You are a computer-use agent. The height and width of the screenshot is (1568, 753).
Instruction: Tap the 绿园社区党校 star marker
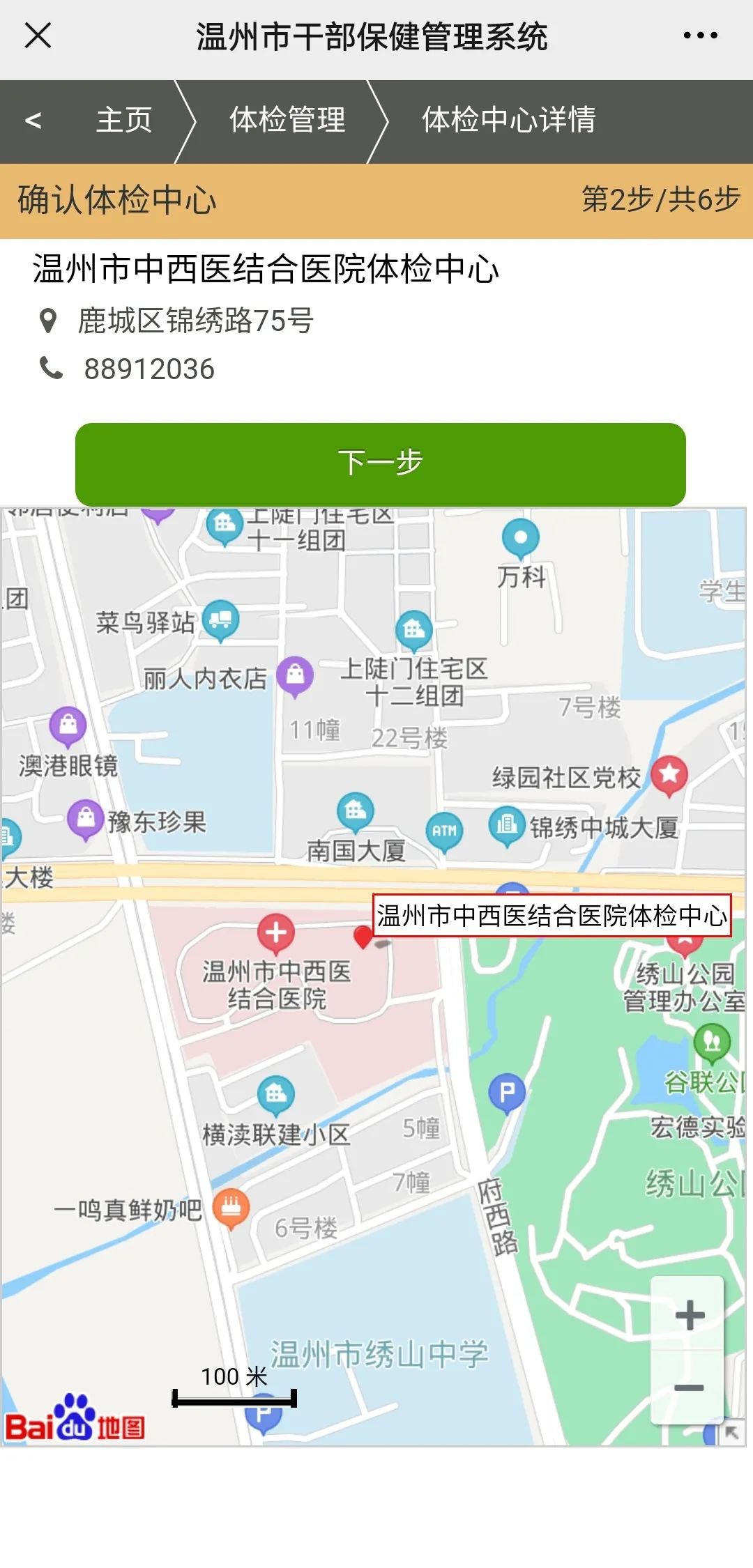click(x=669, y=774)
